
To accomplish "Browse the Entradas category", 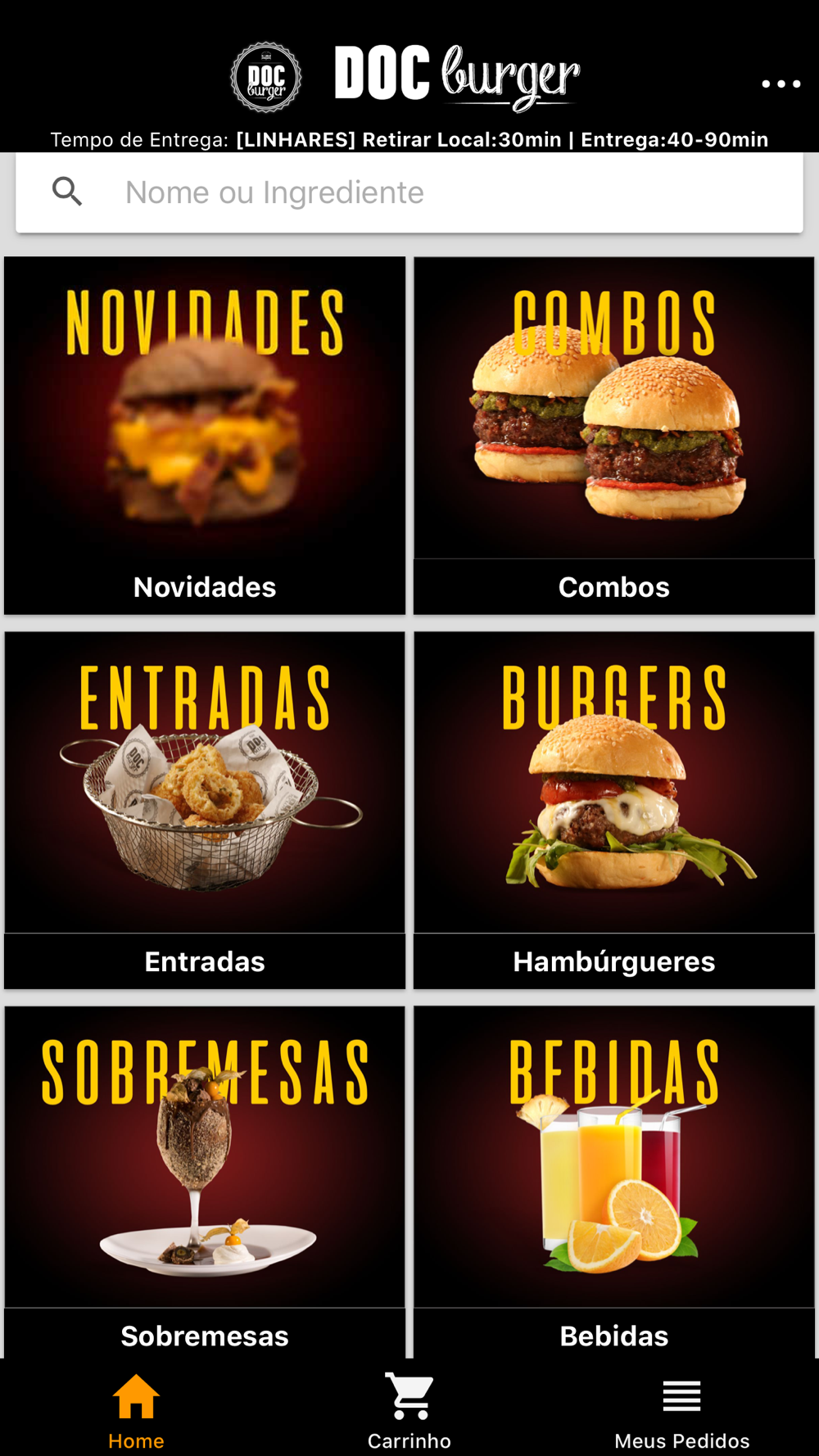I will click(205, 810).
